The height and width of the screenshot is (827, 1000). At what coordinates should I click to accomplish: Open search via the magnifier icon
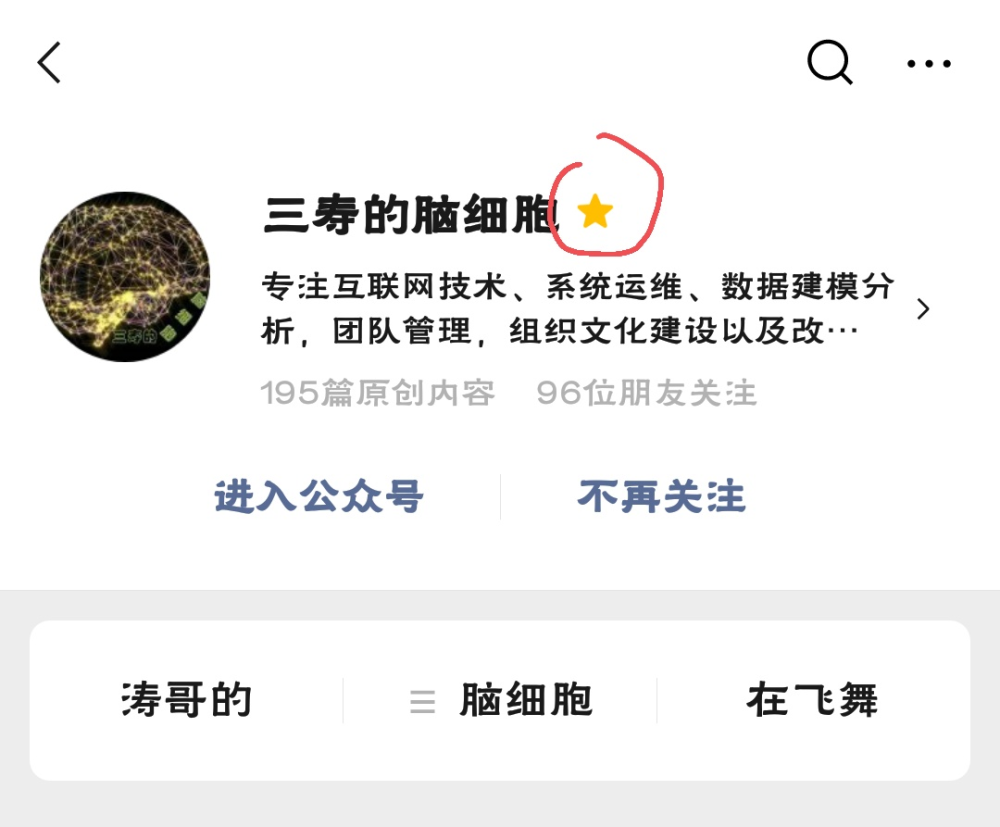coord(829,63)
